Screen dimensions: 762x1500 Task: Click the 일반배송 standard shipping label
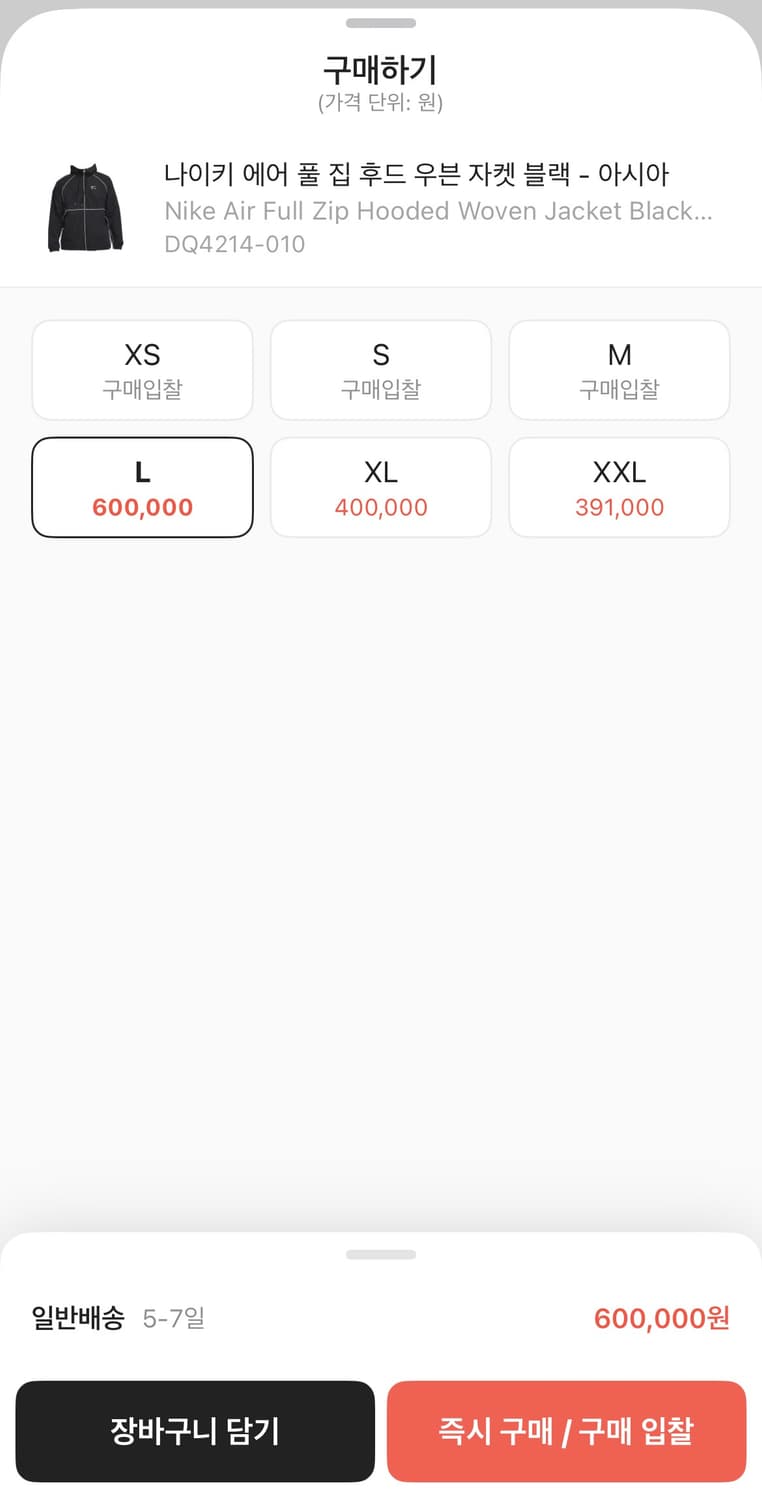pos(75,1319)
